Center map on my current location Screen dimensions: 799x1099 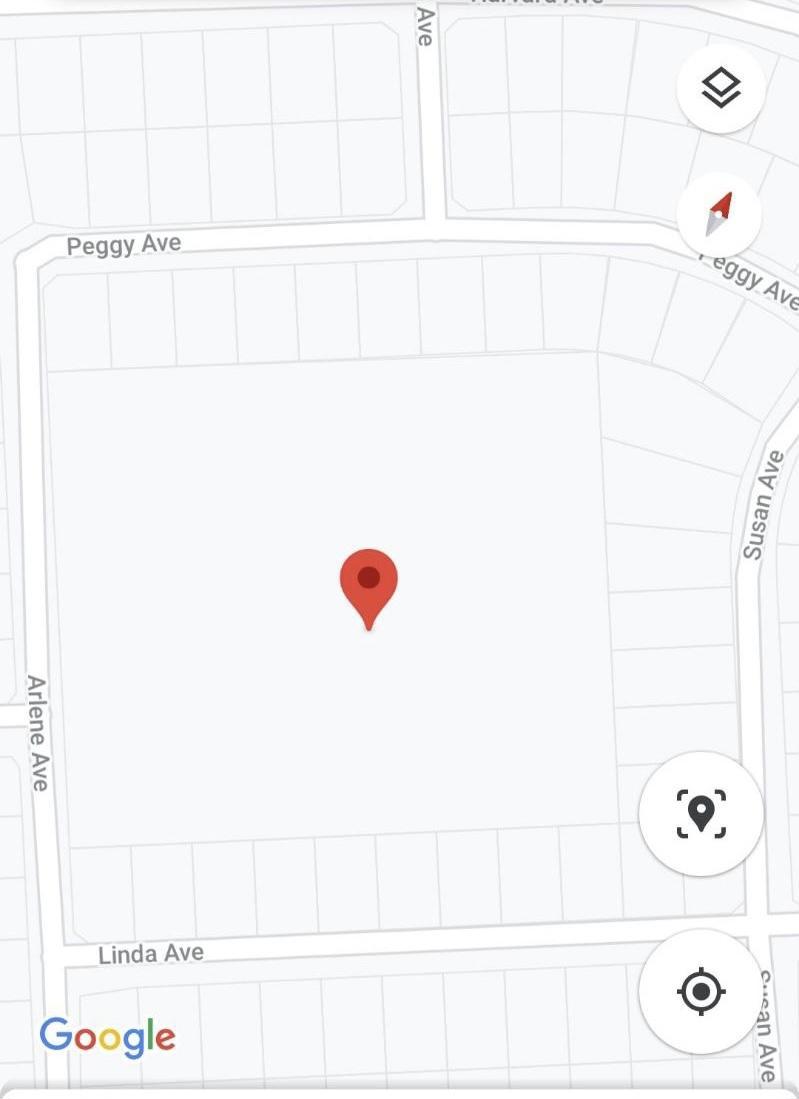(701, 992)
